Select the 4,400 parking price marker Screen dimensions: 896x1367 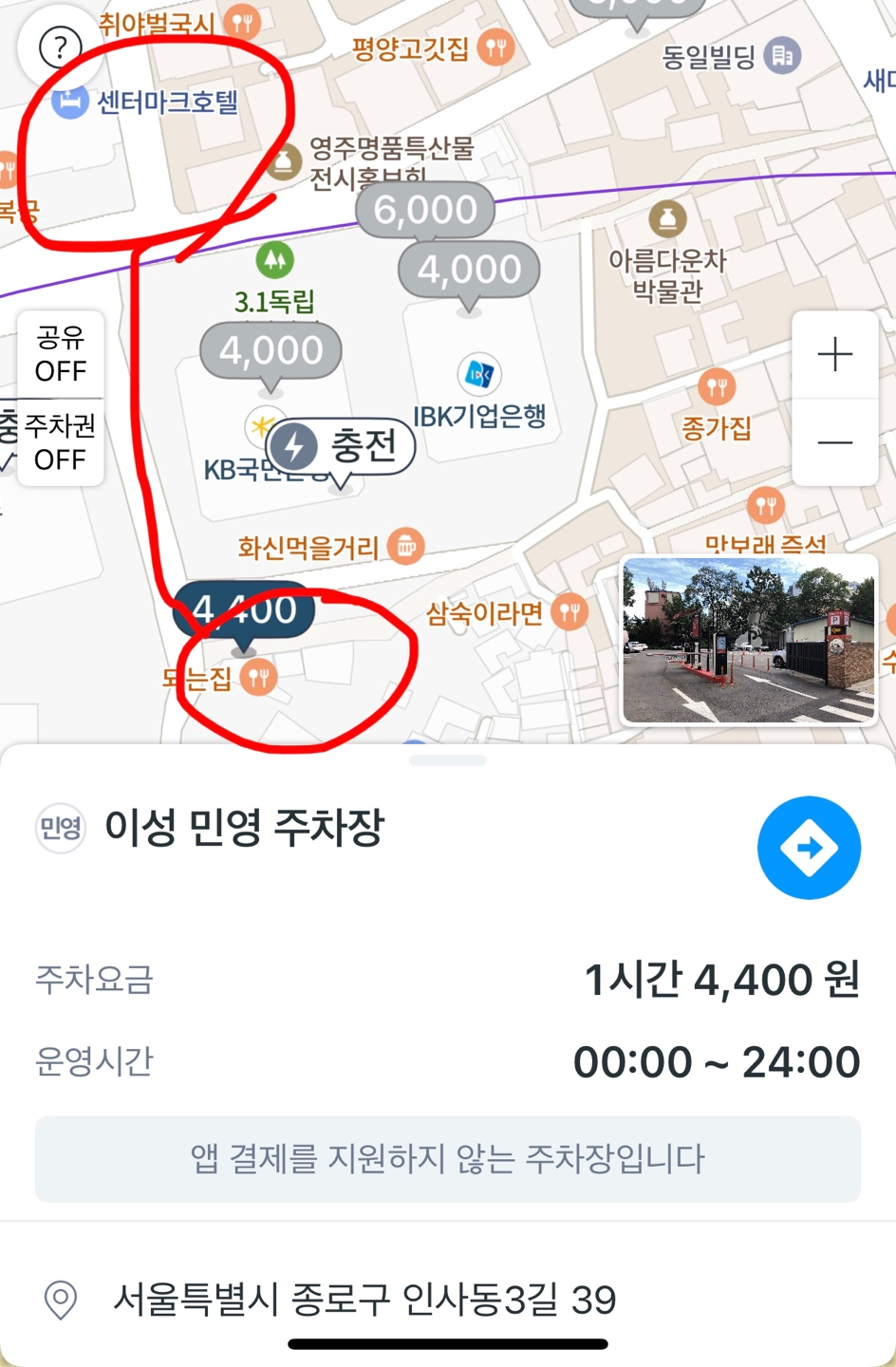click(244, 610)
